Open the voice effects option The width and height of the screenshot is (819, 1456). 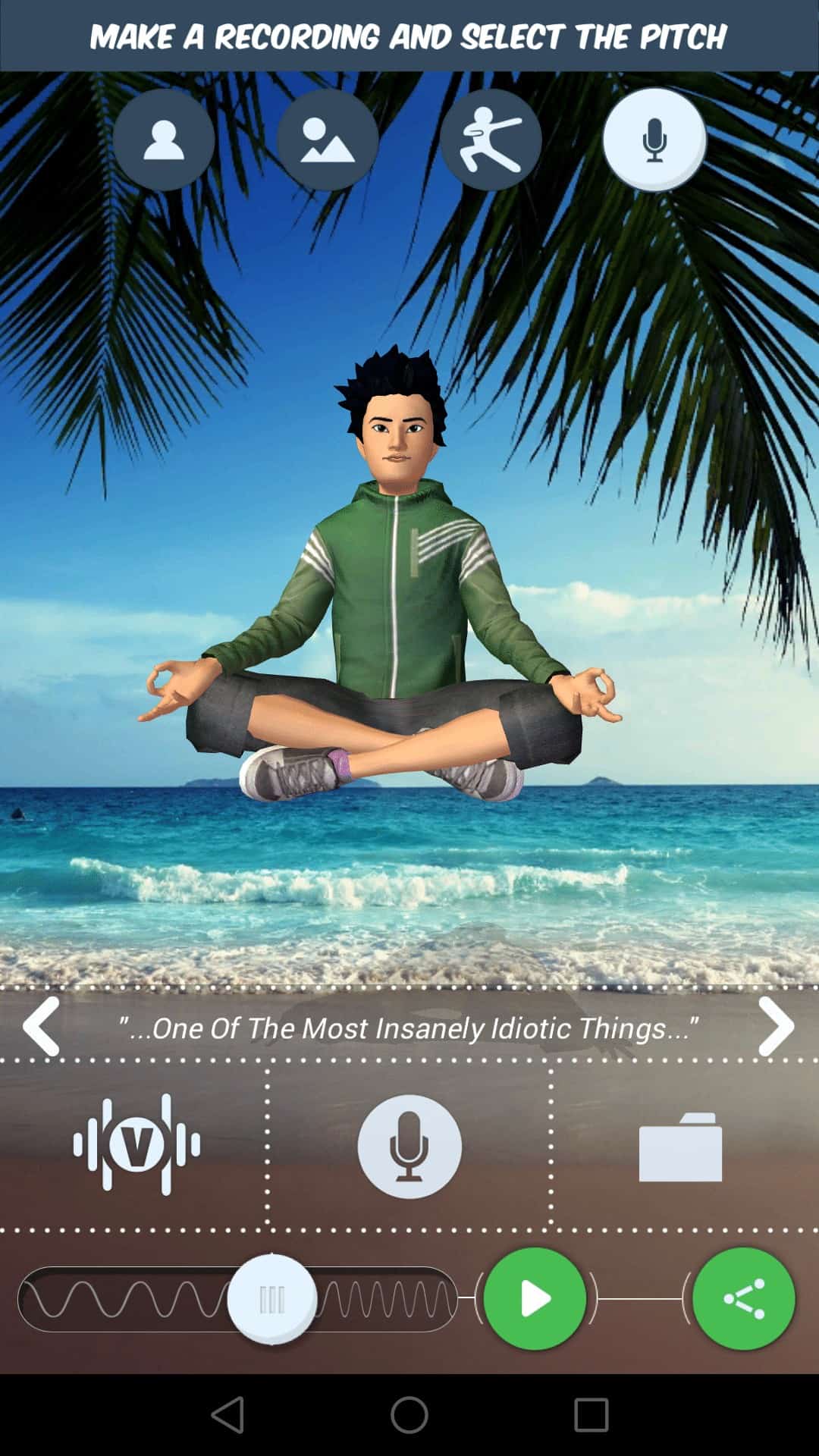(x=136, y=1145)
